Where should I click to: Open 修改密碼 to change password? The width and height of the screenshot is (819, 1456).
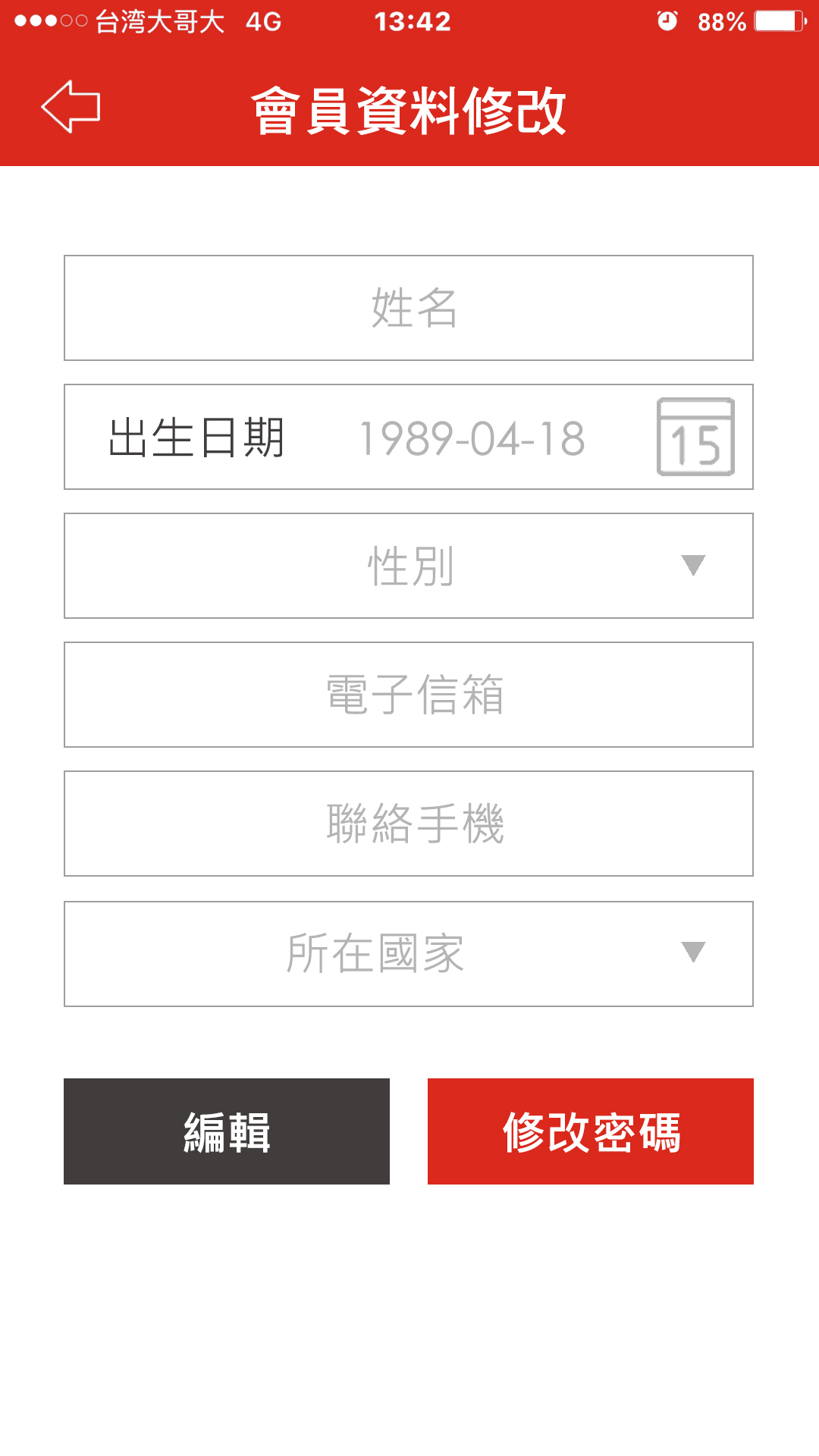pos(591,1131)
